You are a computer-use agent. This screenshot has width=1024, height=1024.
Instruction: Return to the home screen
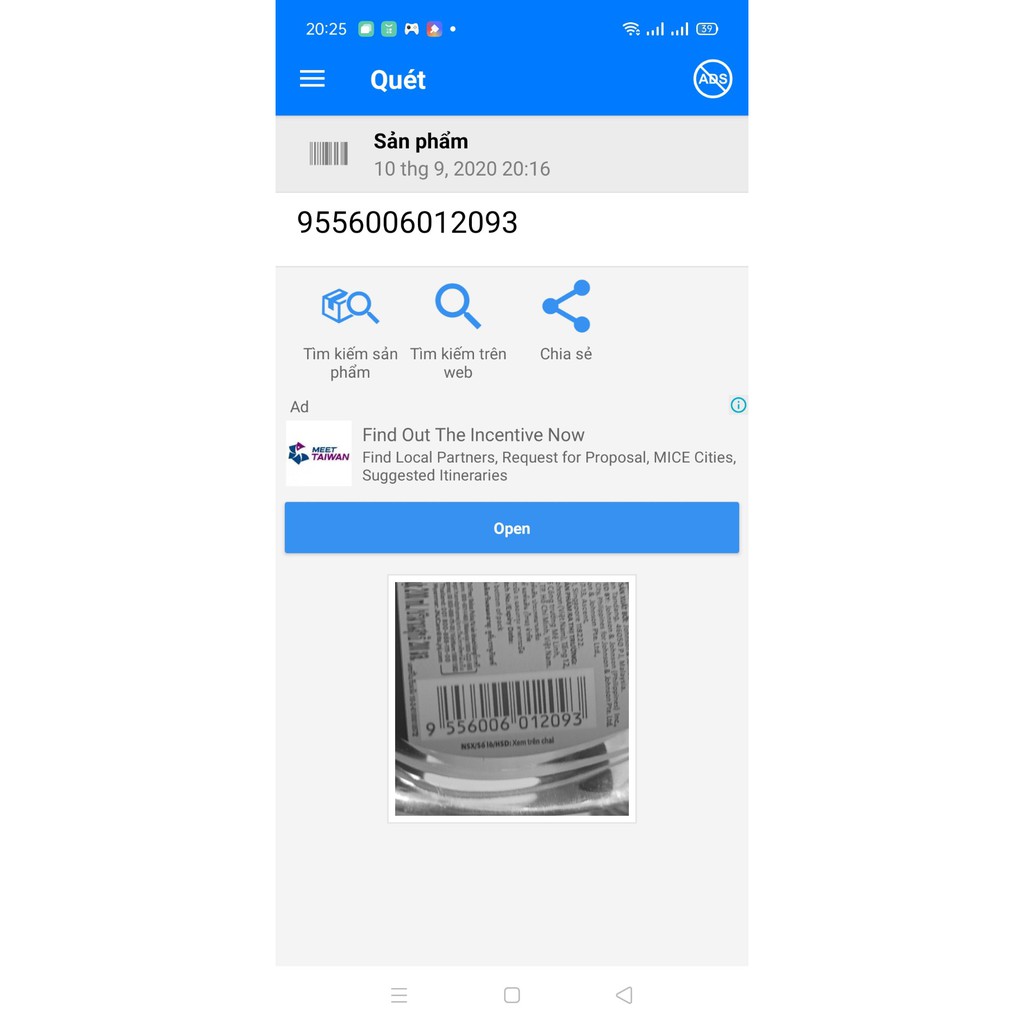pos(512,995)
